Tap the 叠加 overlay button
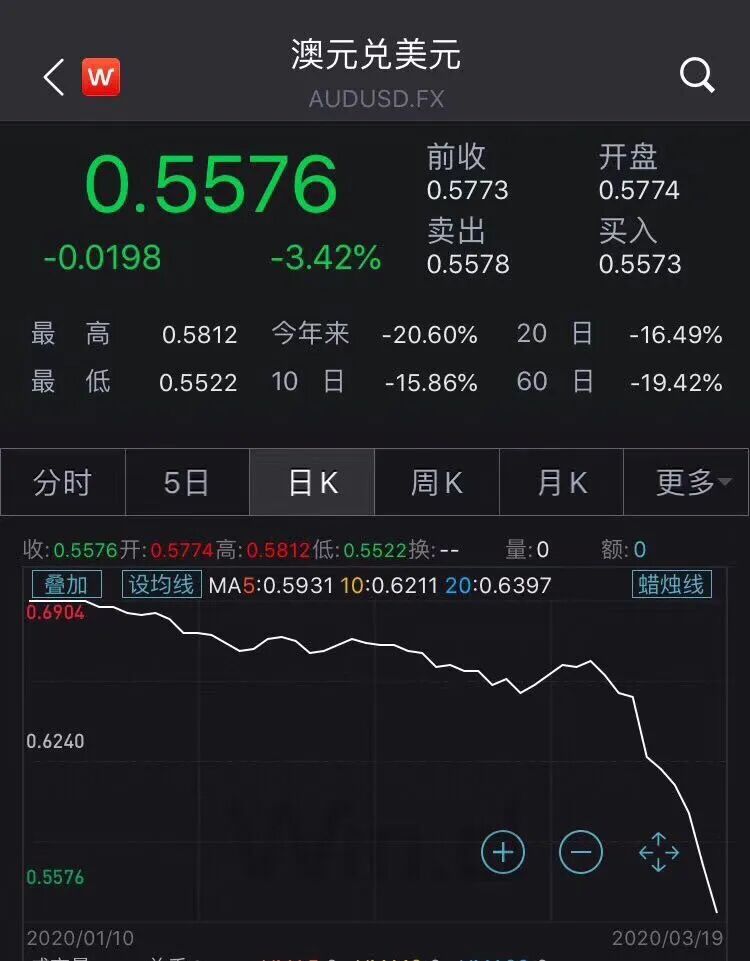750x961 pixels. (x=67, y=585)
